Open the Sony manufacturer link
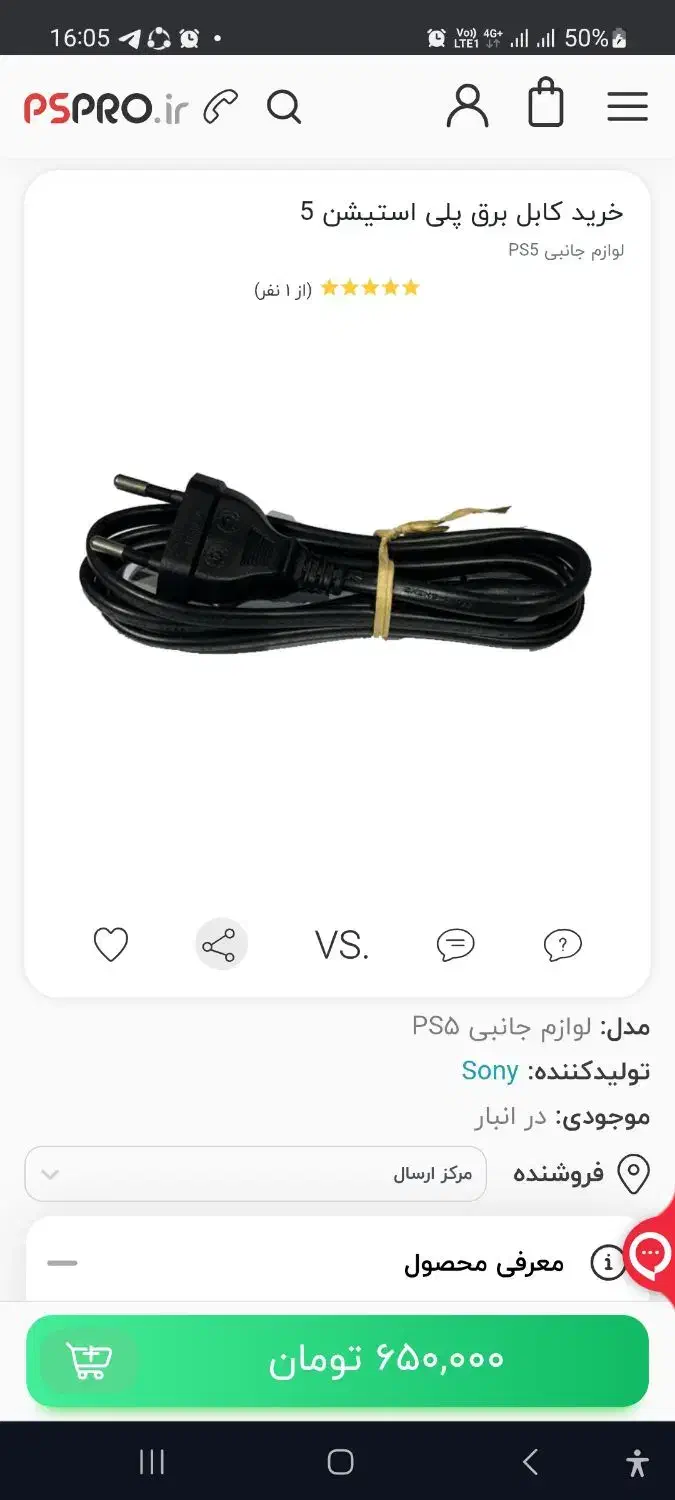Image resolution: width=675 pixels, height=1500 pixels. point(489,1071)
